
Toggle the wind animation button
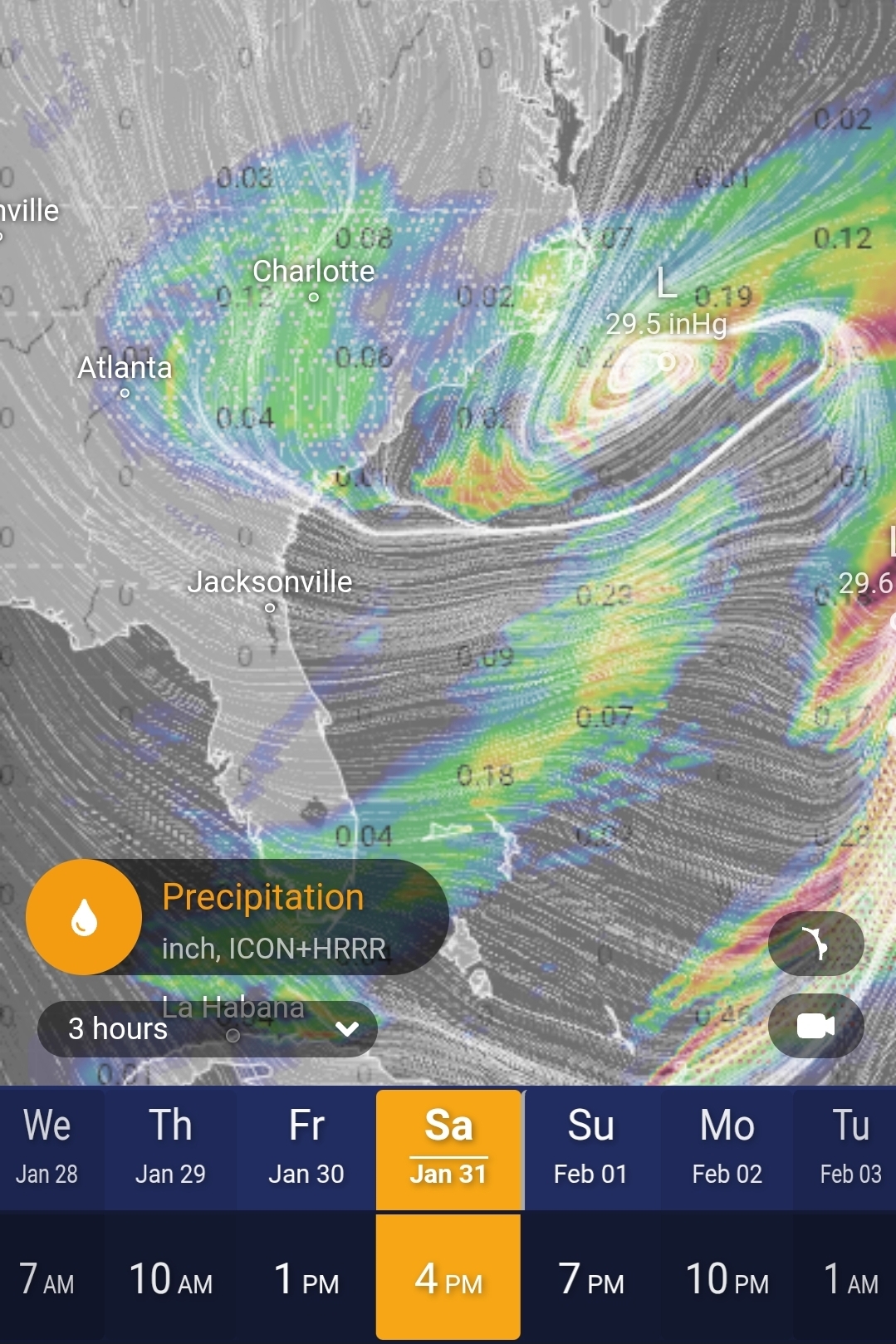point(815,944)
